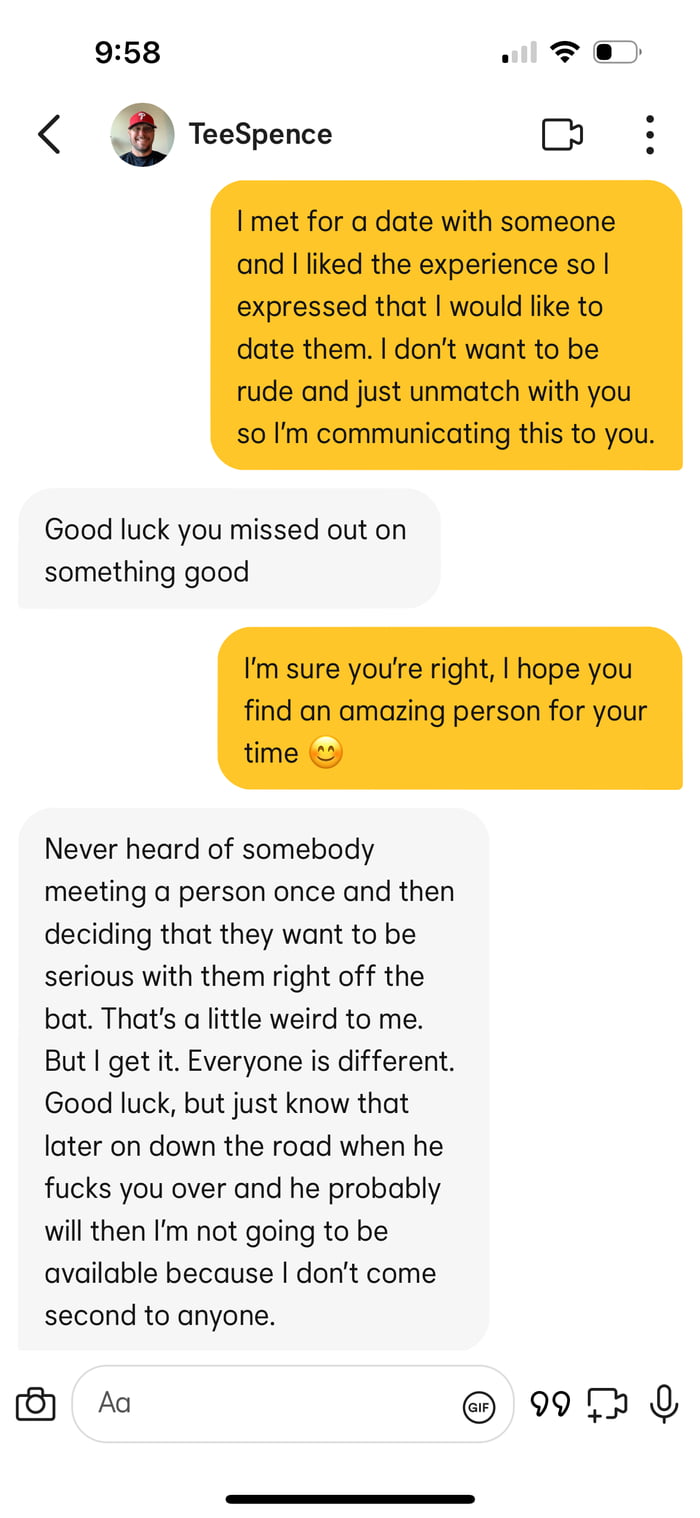Screen dimensions: 700x1518
Task: Open the quote prompts icon
Action: tap(549, 1404)
